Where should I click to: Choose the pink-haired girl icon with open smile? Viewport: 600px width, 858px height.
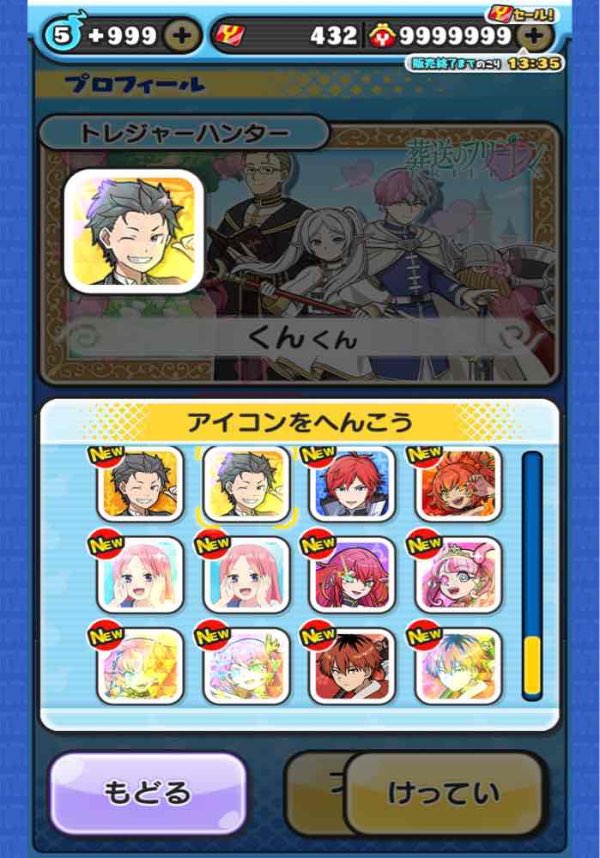[247, 574]
